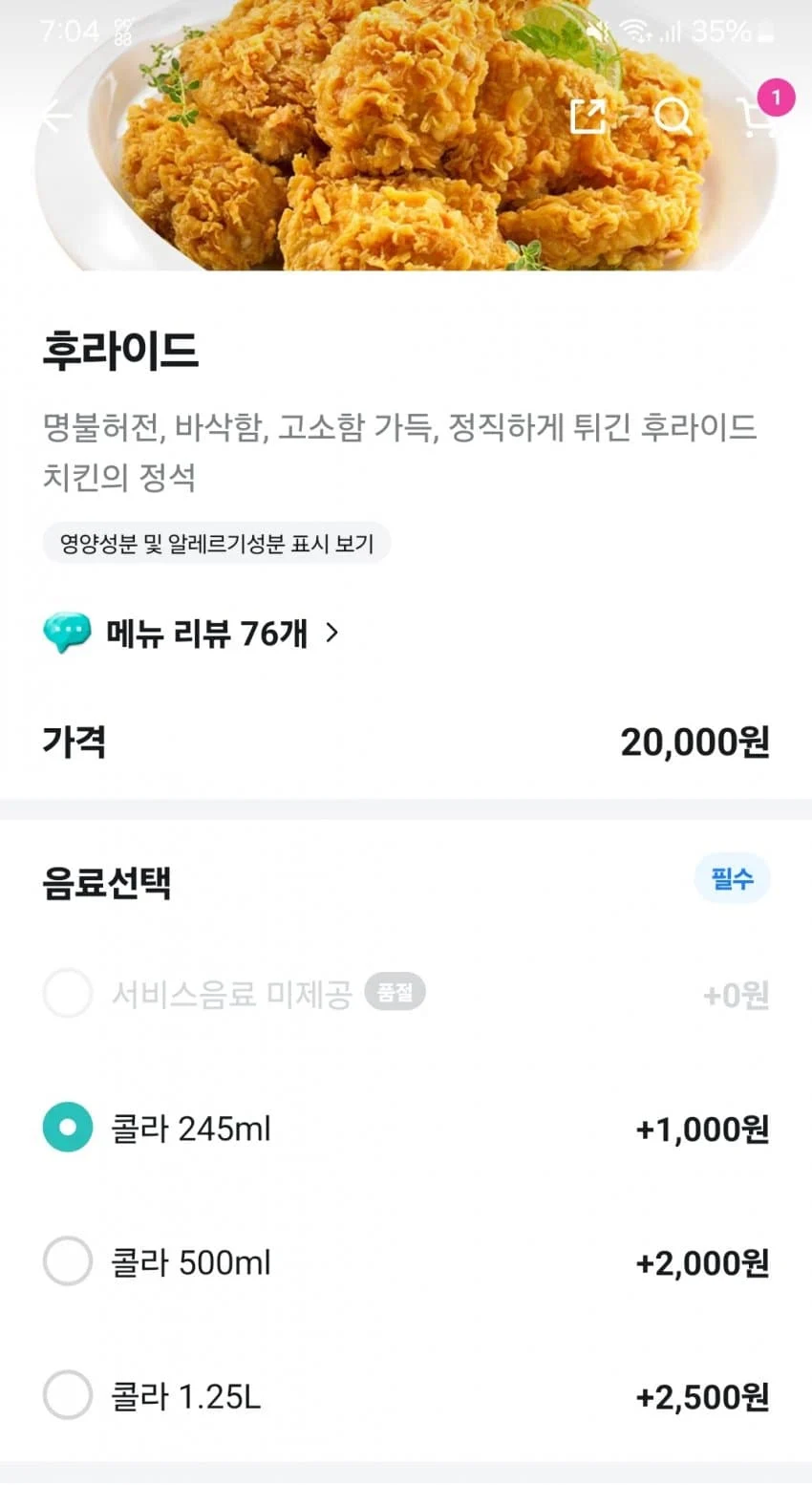Open the shopping cart icon

click(x=756, y=119)
